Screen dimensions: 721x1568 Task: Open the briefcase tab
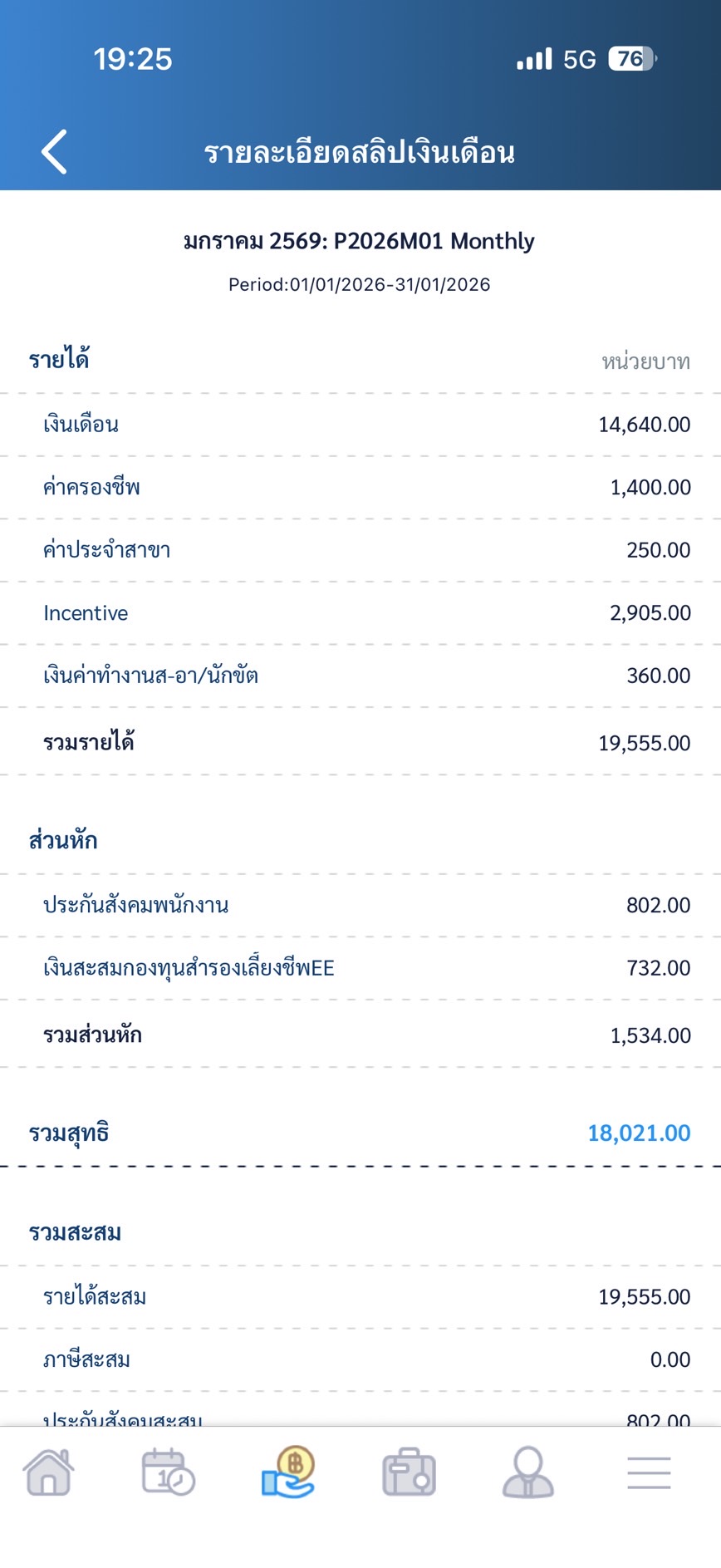click(409, 1472)
